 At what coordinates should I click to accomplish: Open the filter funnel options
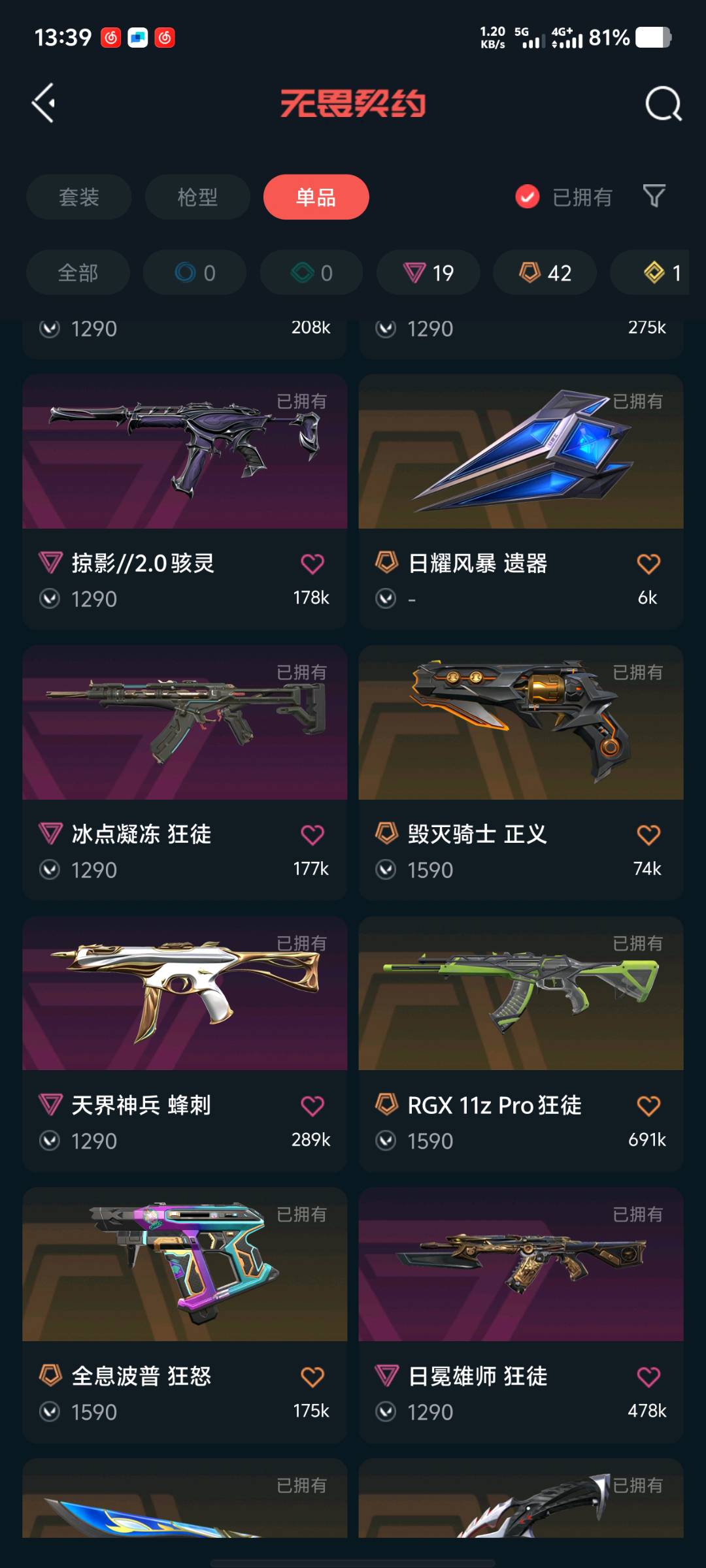(x=654, y=196)
